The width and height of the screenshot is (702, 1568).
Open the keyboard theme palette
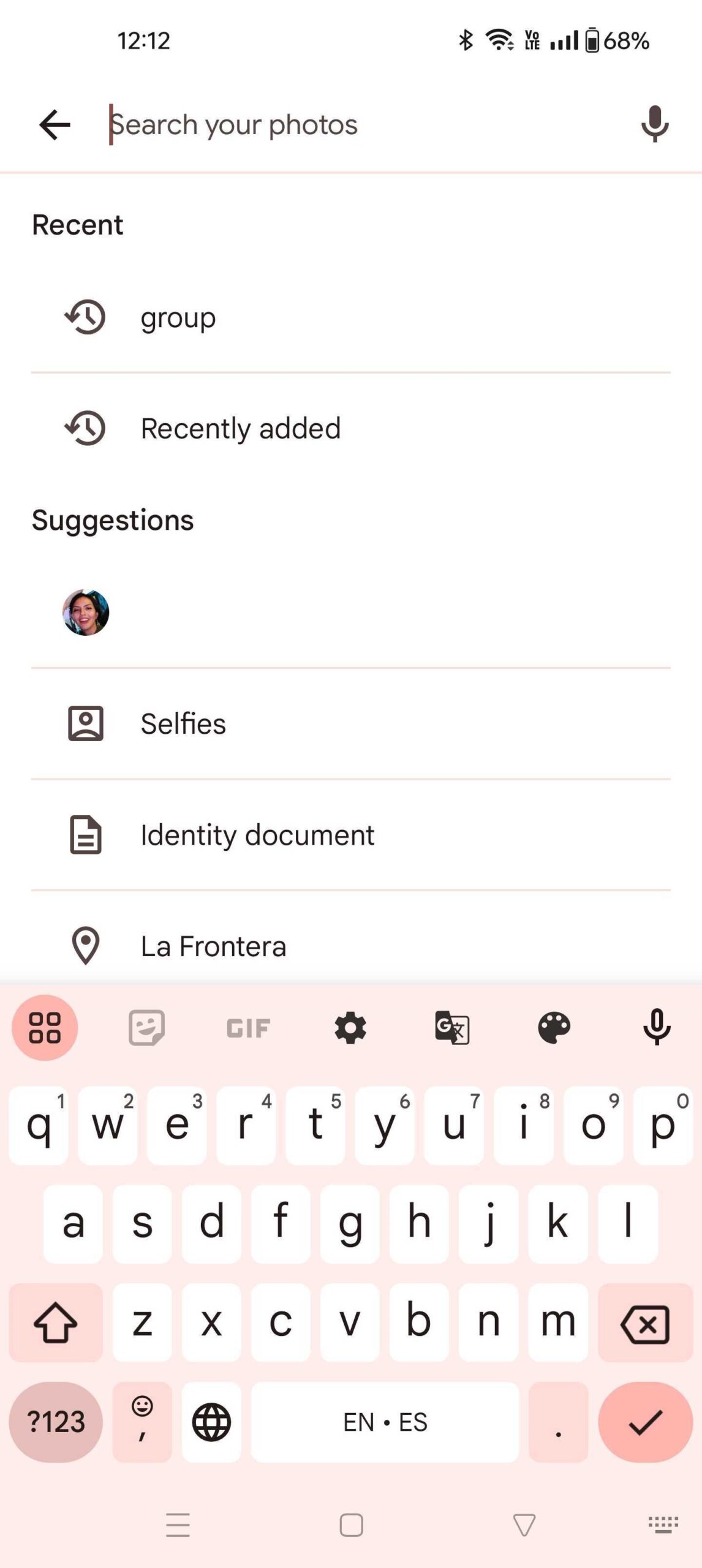pyautogui.click(x=554, y=1028)
